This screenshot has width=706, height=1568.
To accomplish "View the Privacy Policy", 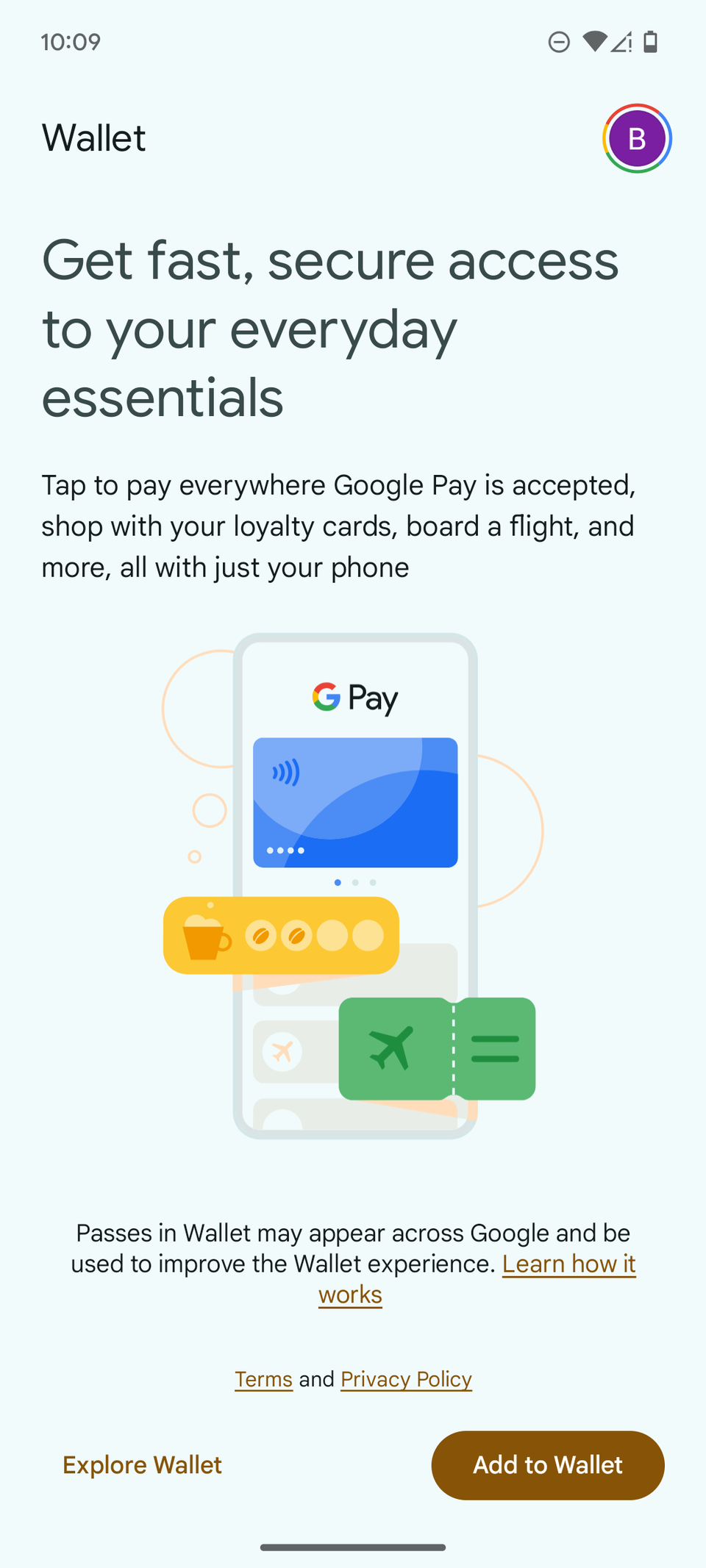I will 406,1379.
